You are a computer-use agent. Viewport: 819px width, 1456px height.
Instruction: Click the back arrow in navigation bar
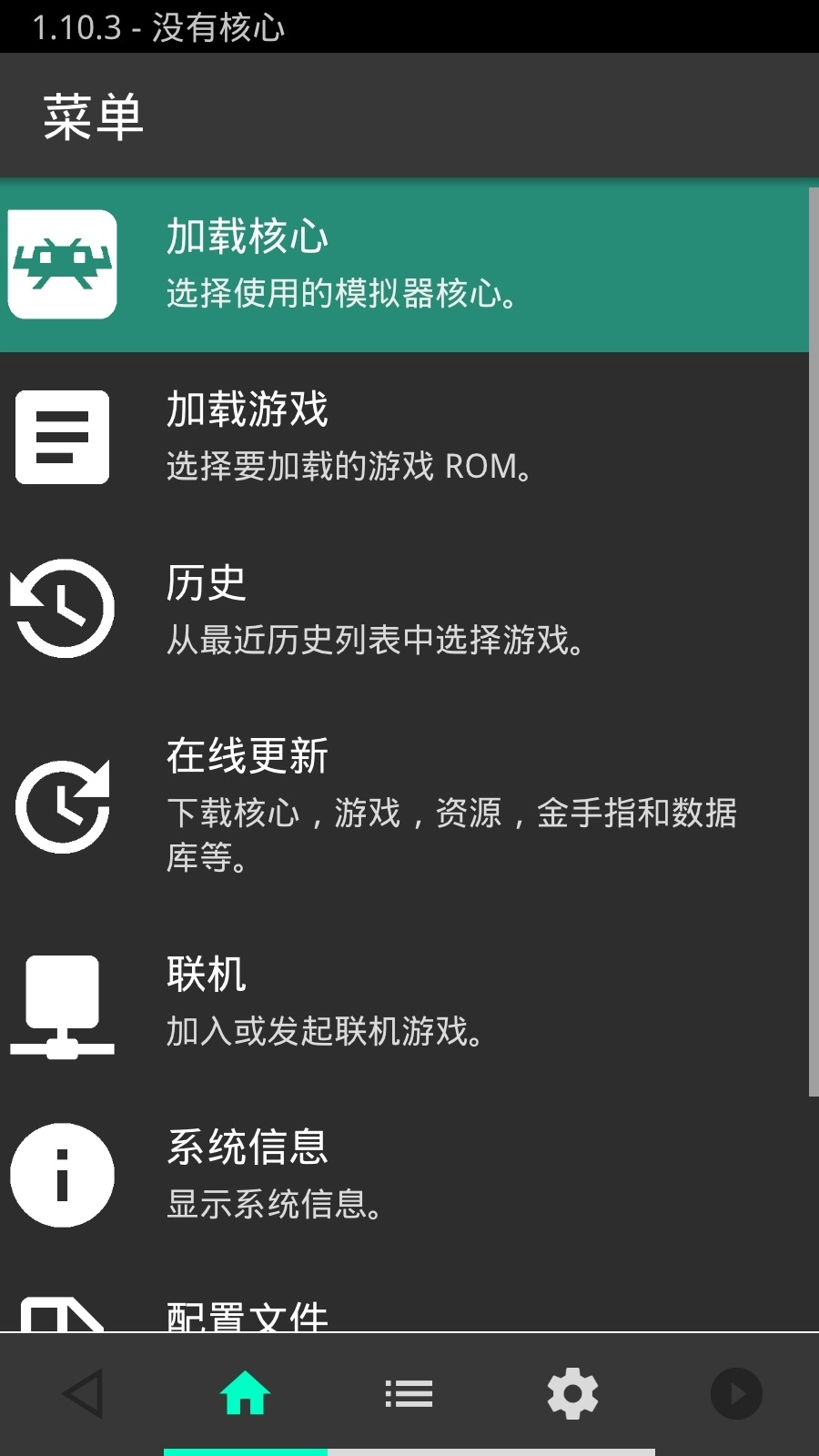(x=81, y=1392)
